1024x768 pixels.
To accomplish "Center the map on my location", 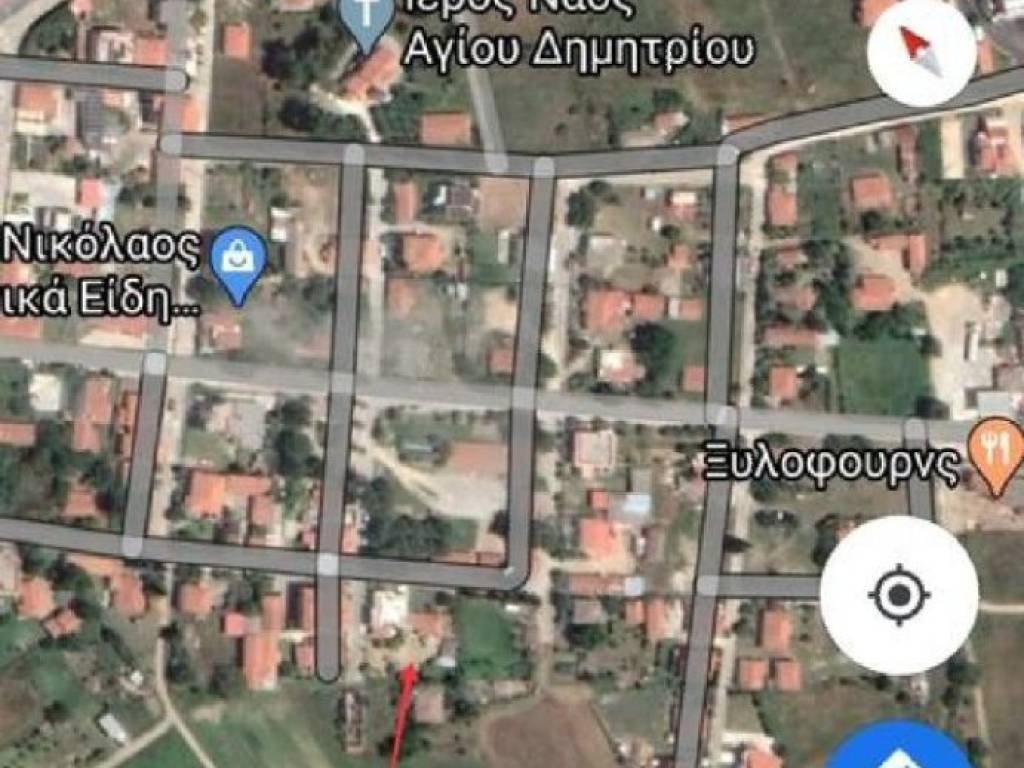I will coord(899,596).
